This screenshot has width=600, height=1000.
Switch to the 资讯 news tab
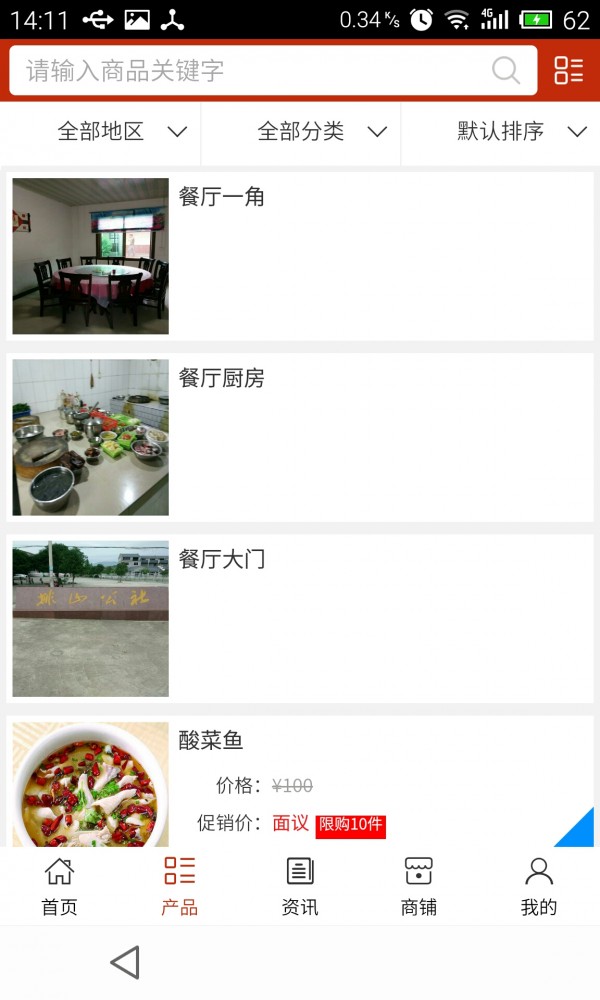tap(300, 886)
